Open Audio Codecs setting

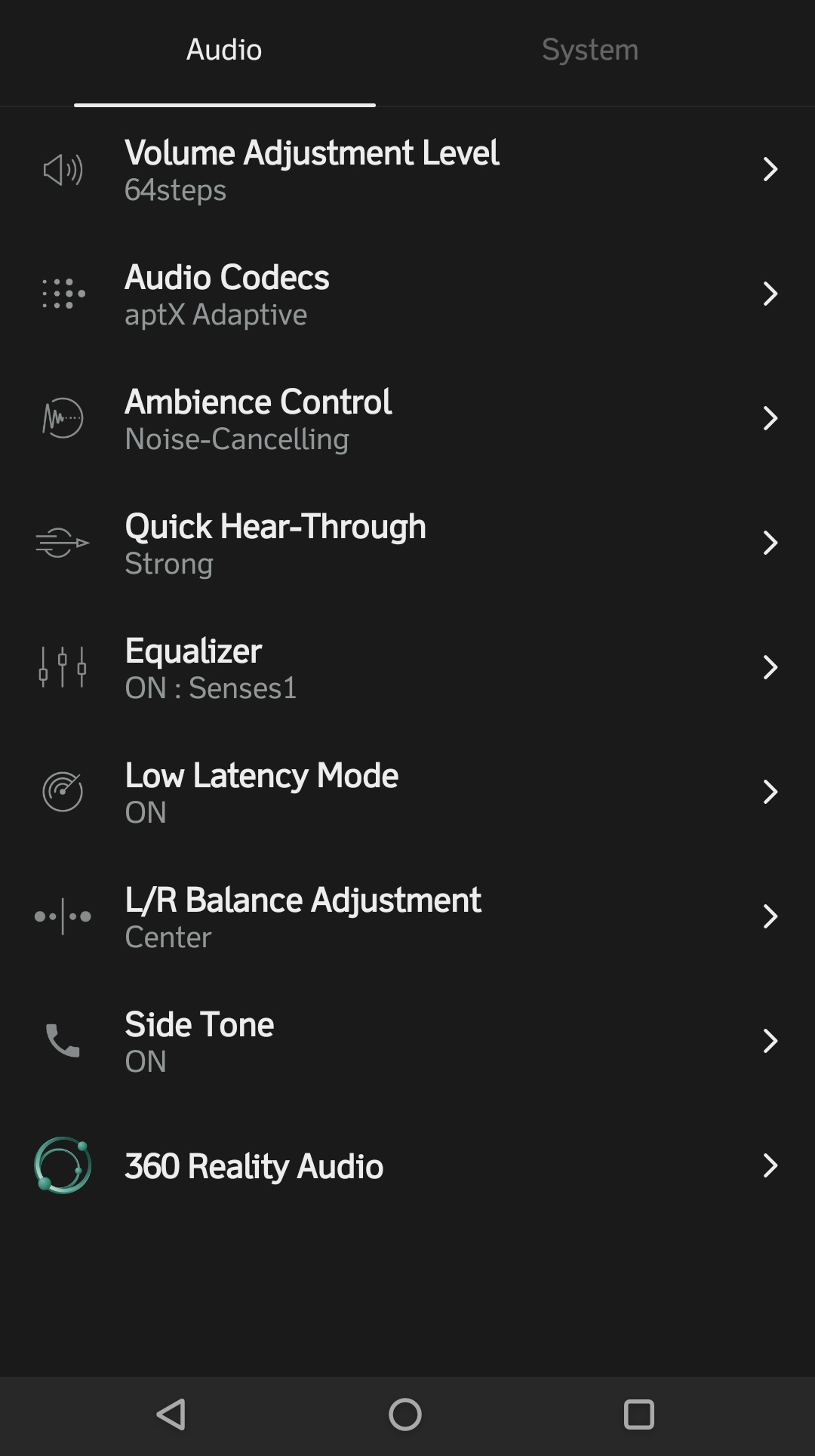pos(407,294)
